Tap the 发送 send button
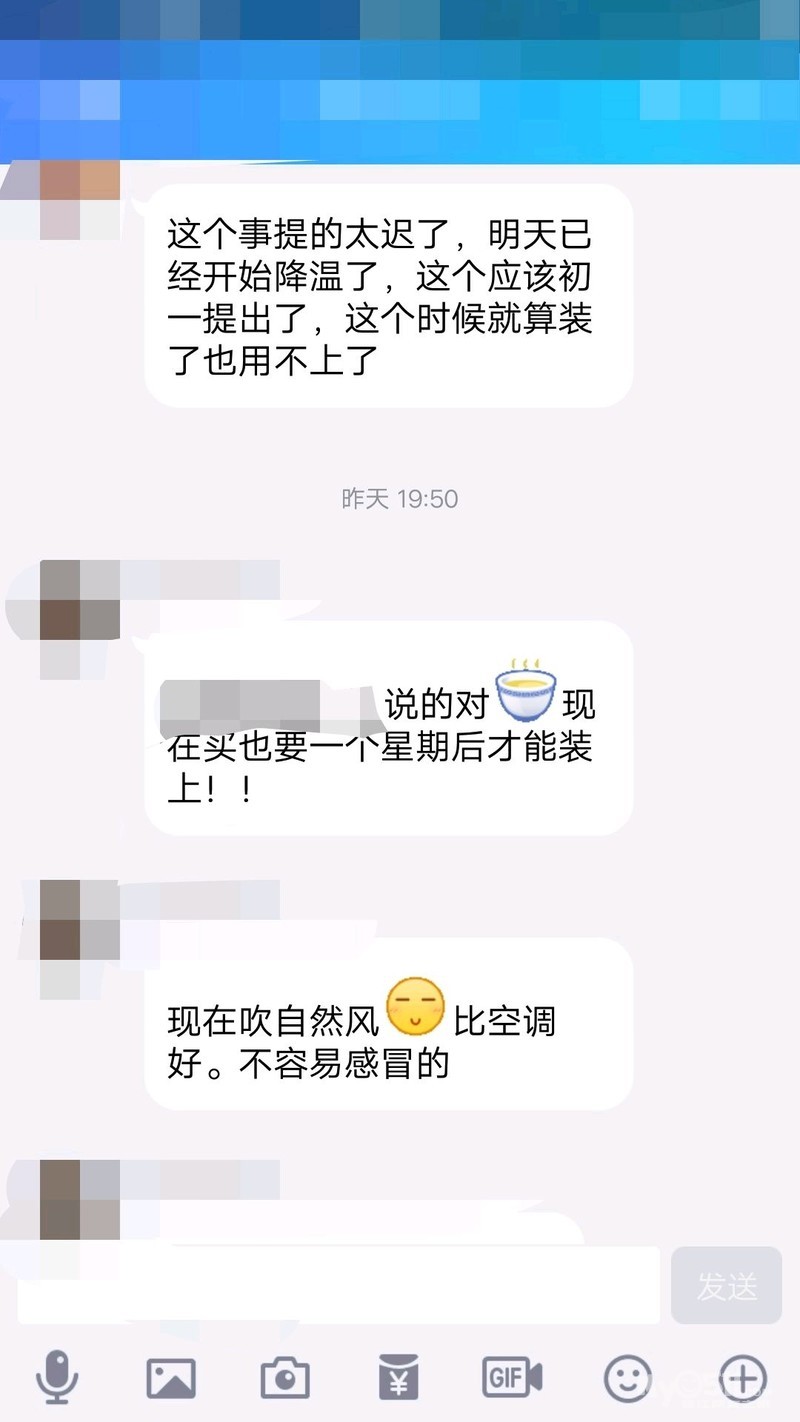This screenshot has width=800, height=1422. [726, 1286]
